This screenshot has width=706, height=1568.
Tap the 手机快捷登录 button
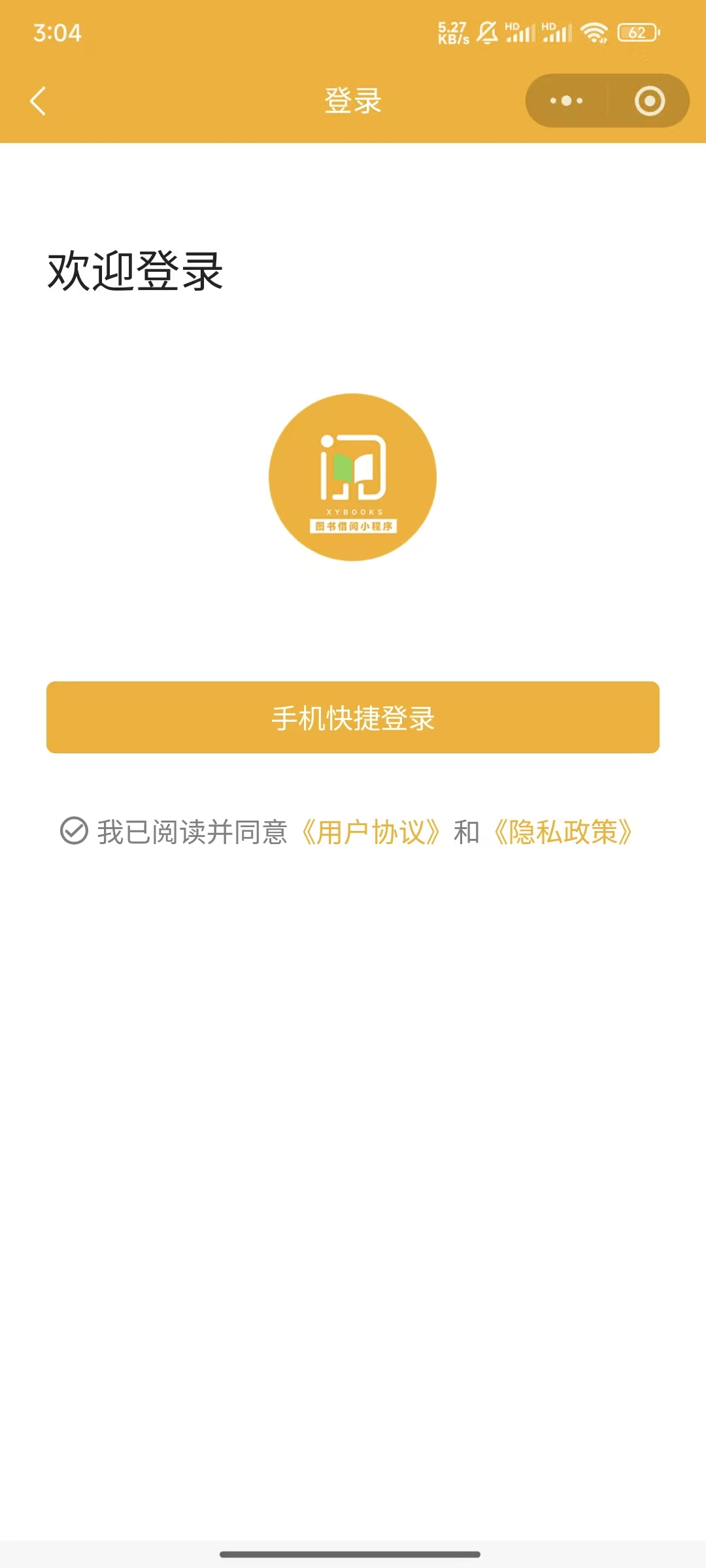tap(353, 717)
